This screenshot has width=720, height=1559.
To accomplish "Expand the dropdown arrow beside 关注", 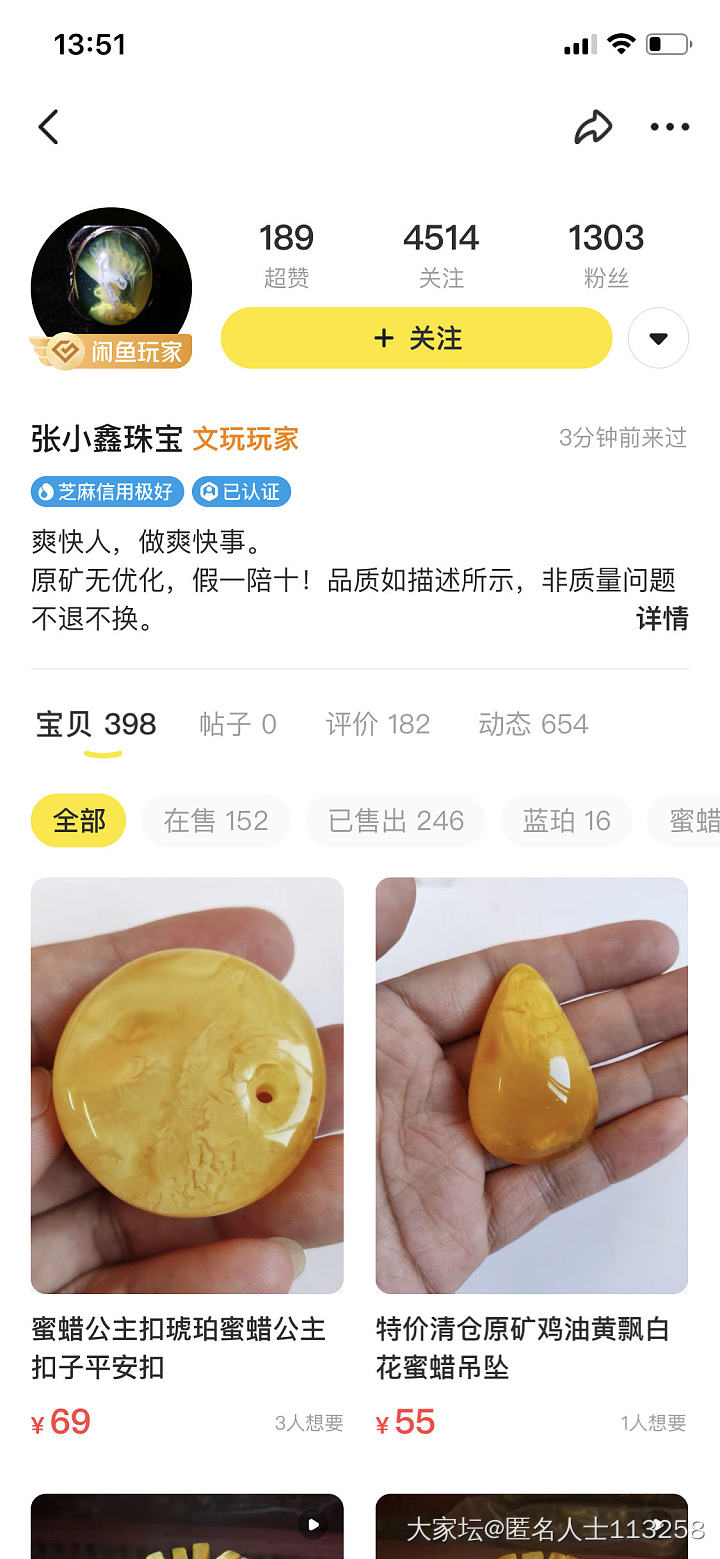I will [x=658, y=338].
